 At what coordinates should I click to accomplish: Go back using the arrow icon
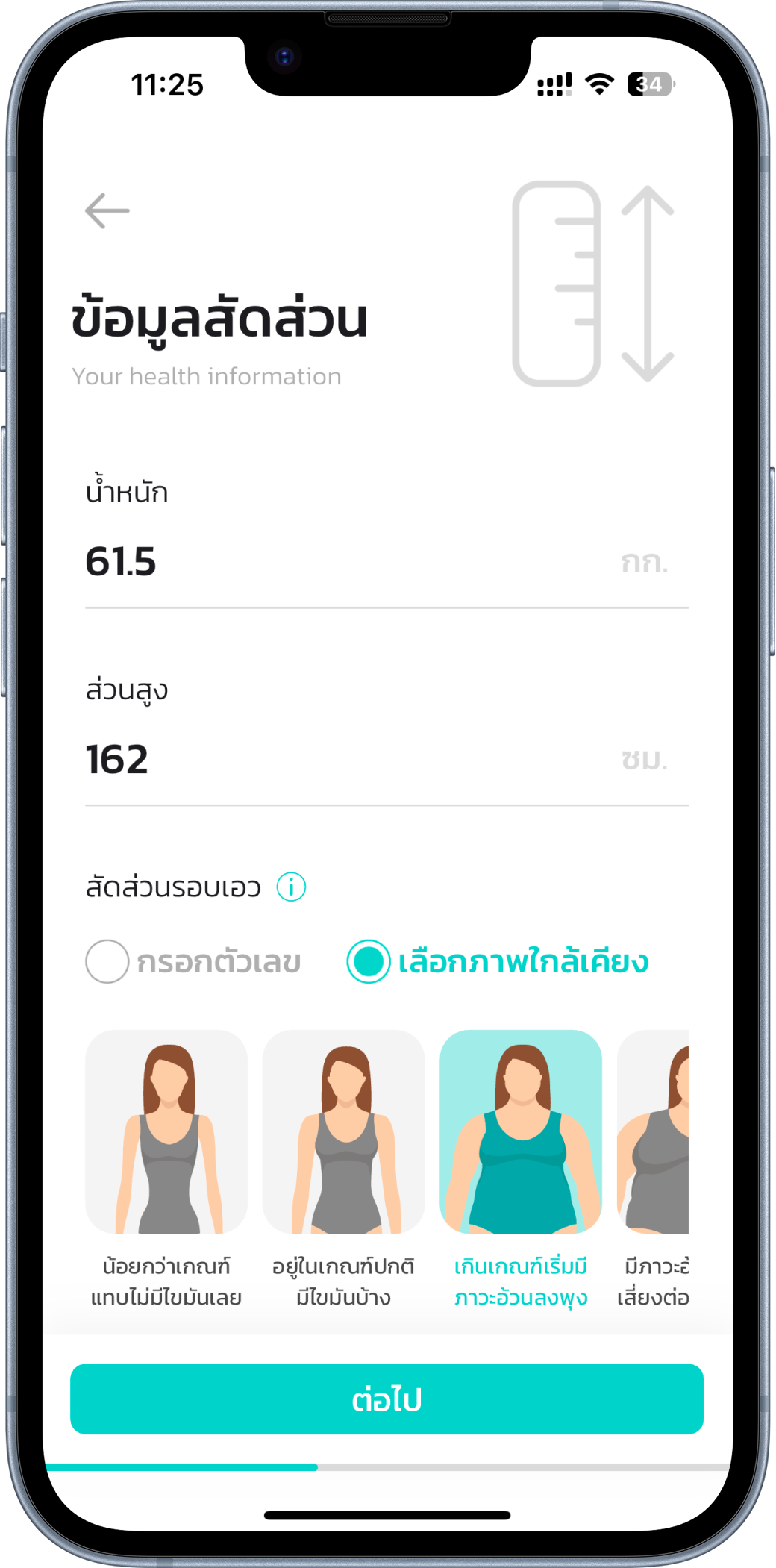107,211
